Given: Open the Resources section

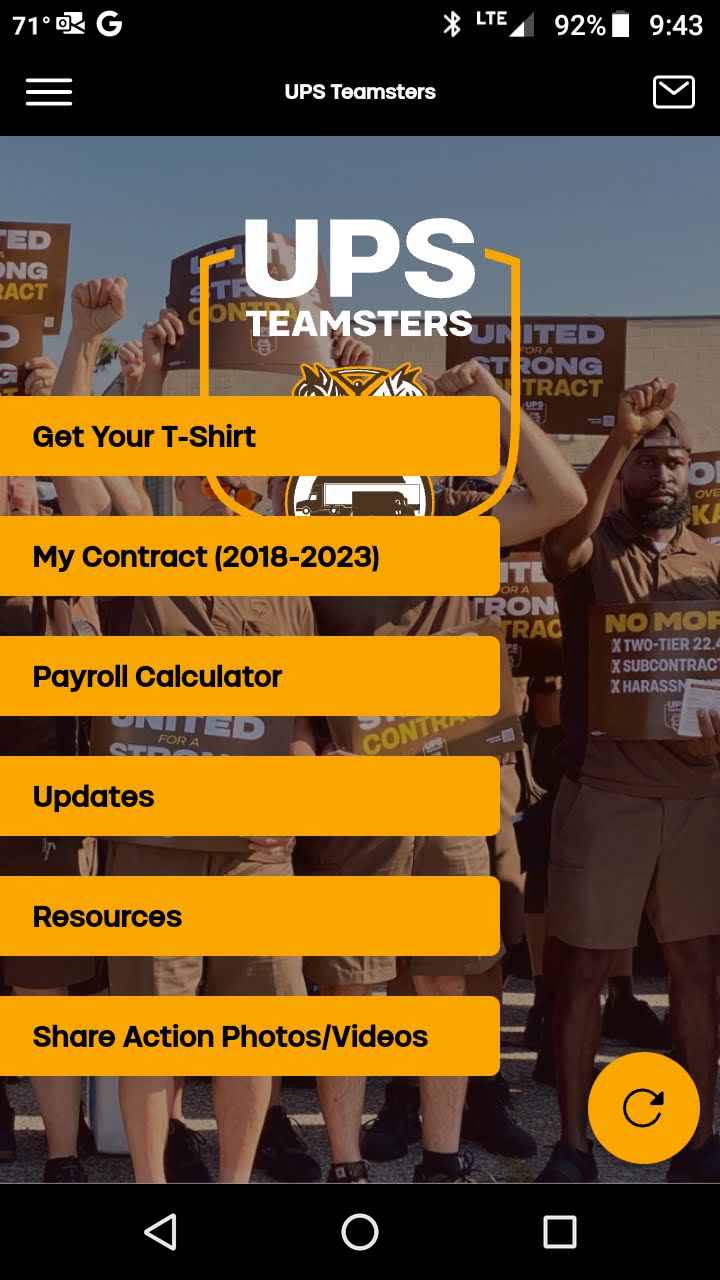Looking at the screenshot, I should coord(250,916).
